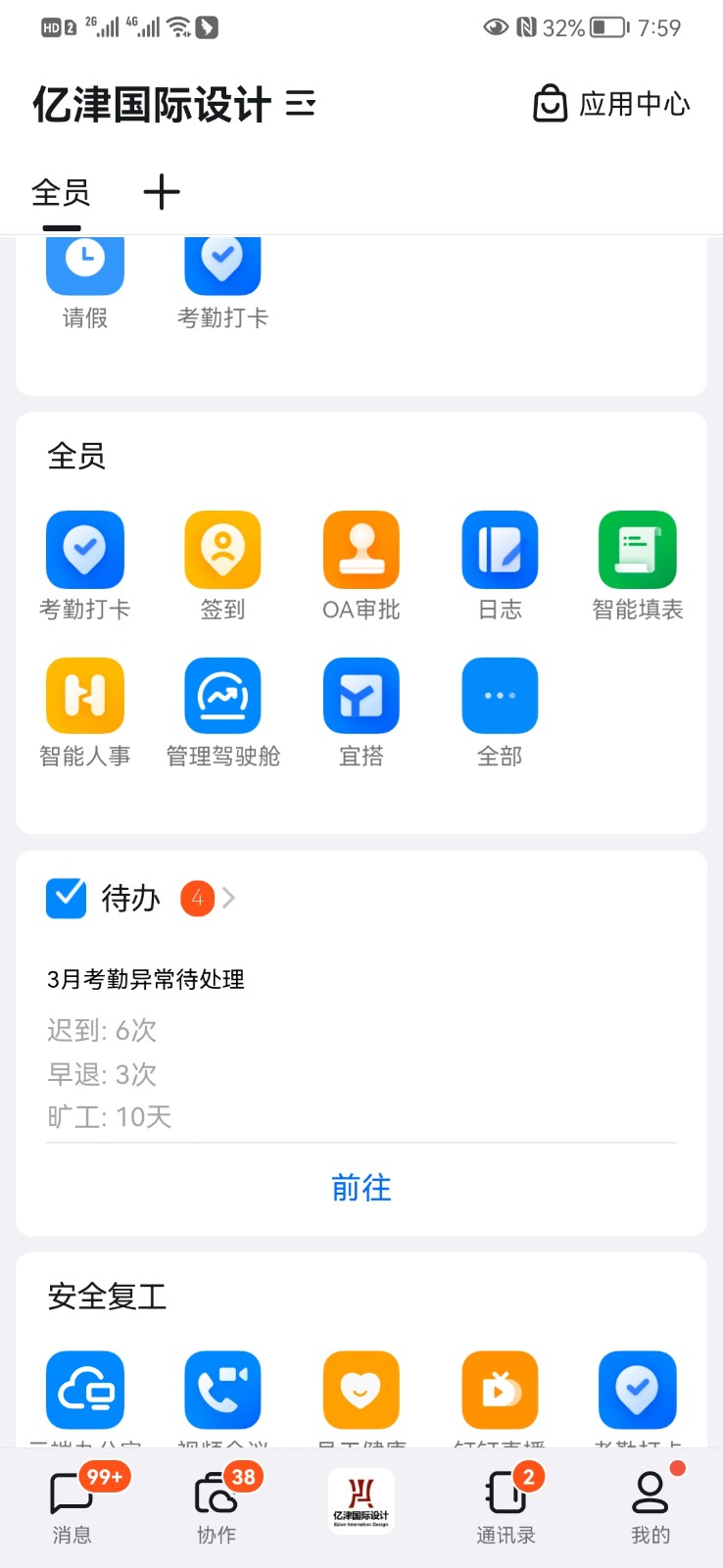Add a new tab with the plus icon

point(162,192)
